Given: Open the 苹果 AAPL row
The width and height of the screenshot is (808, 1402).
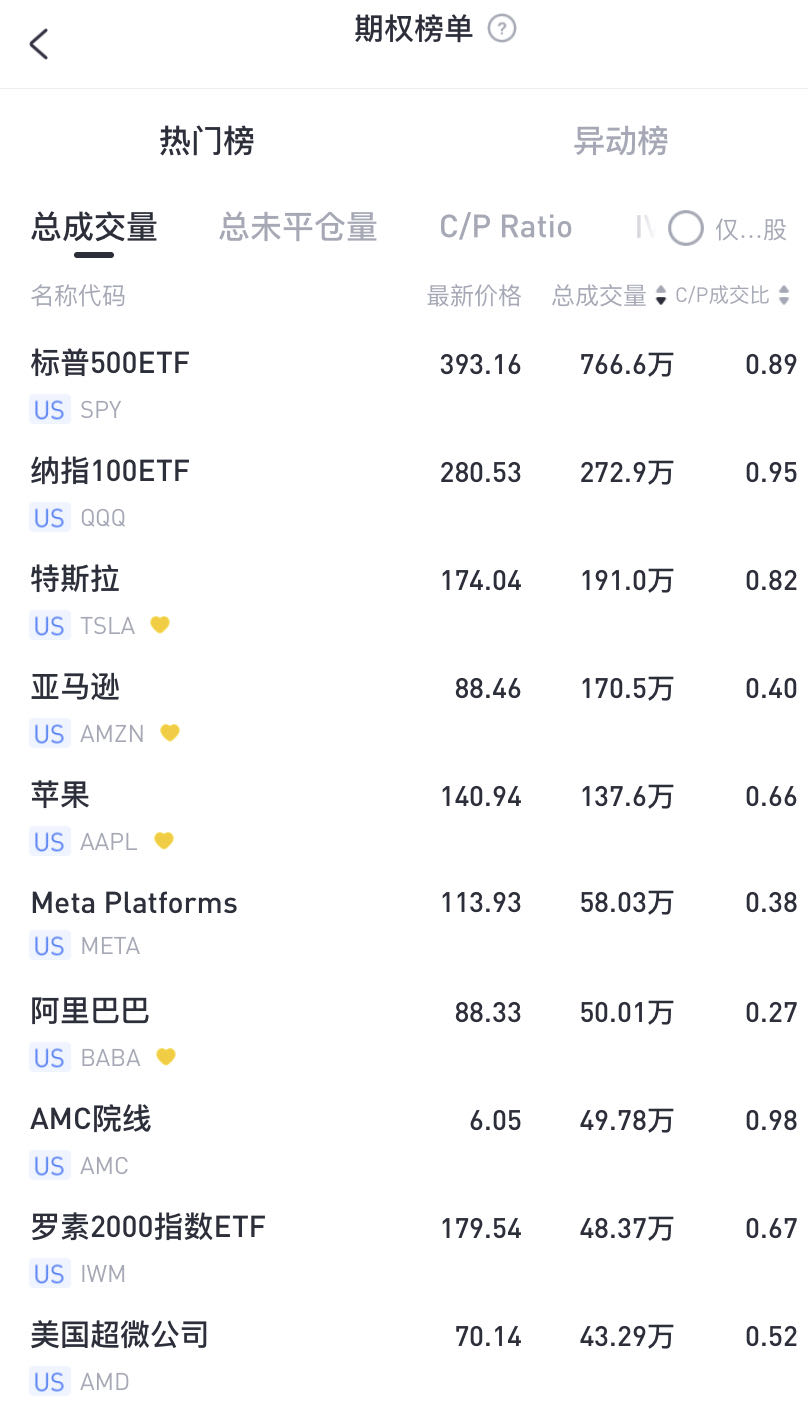Looking at the screenshot, I should point(404,816).
